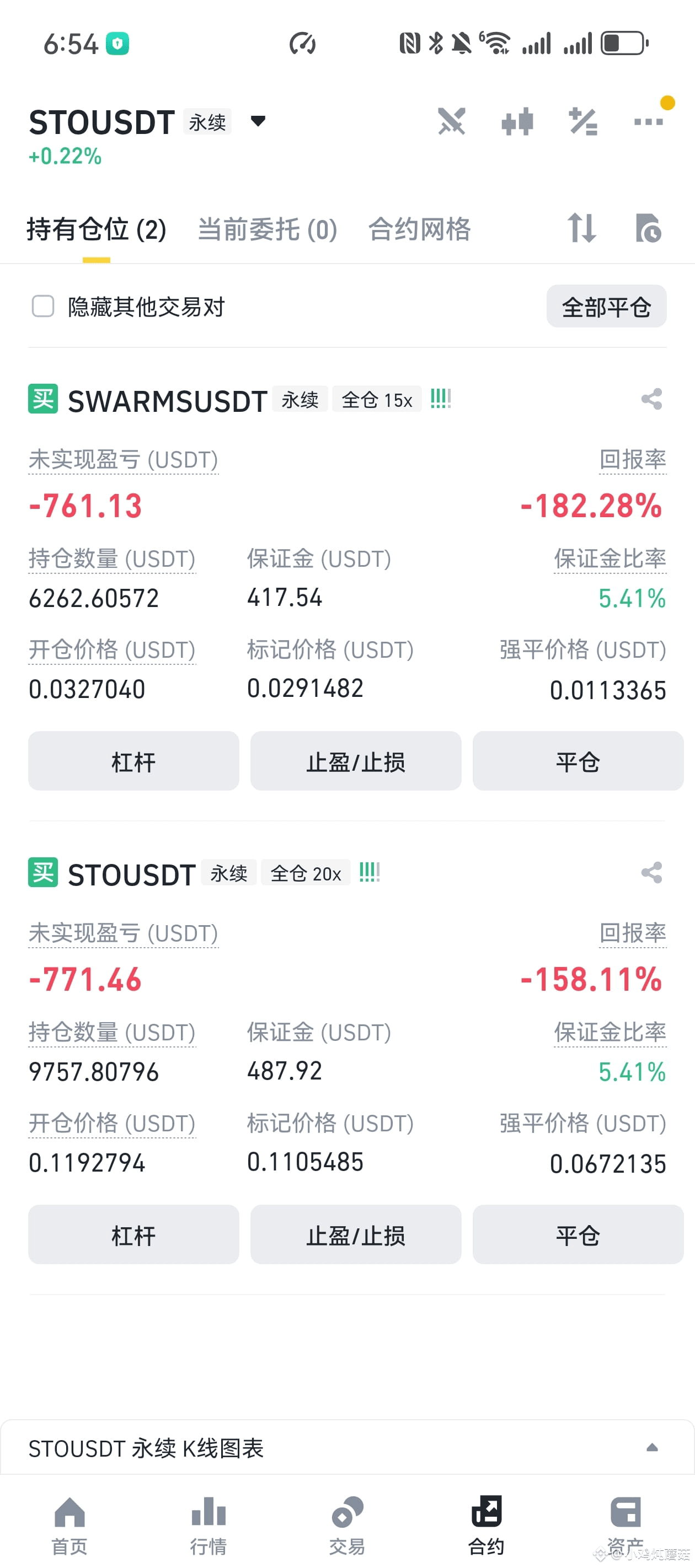The height and width of the screenshot is (1568, 695).
Task: Expand the STOUSDT 永续 K线图表 panel
Action: (347, 1448)
